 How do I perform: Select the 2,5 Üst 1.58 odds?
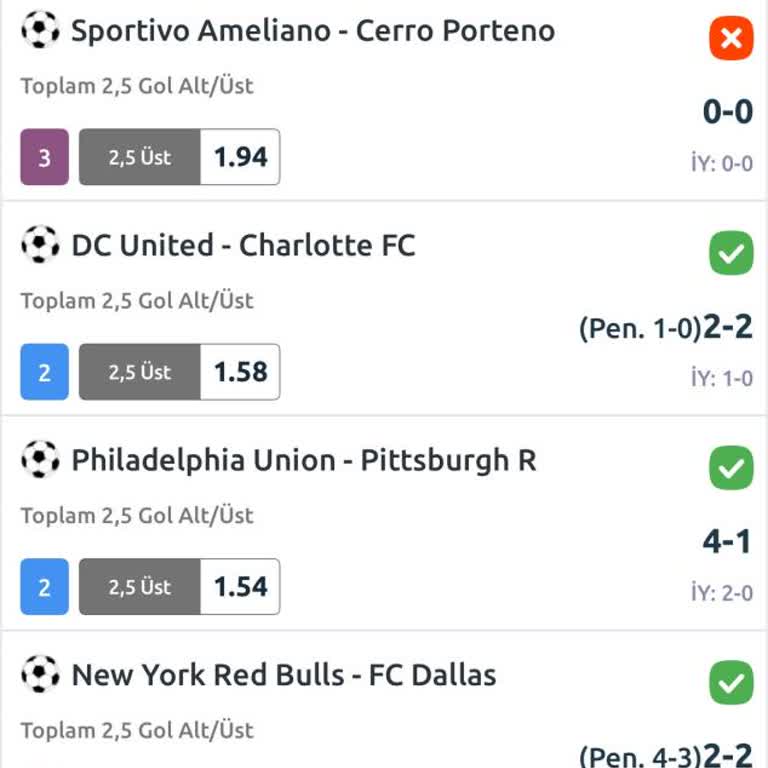pyautogui.click(x=179, y=372)
